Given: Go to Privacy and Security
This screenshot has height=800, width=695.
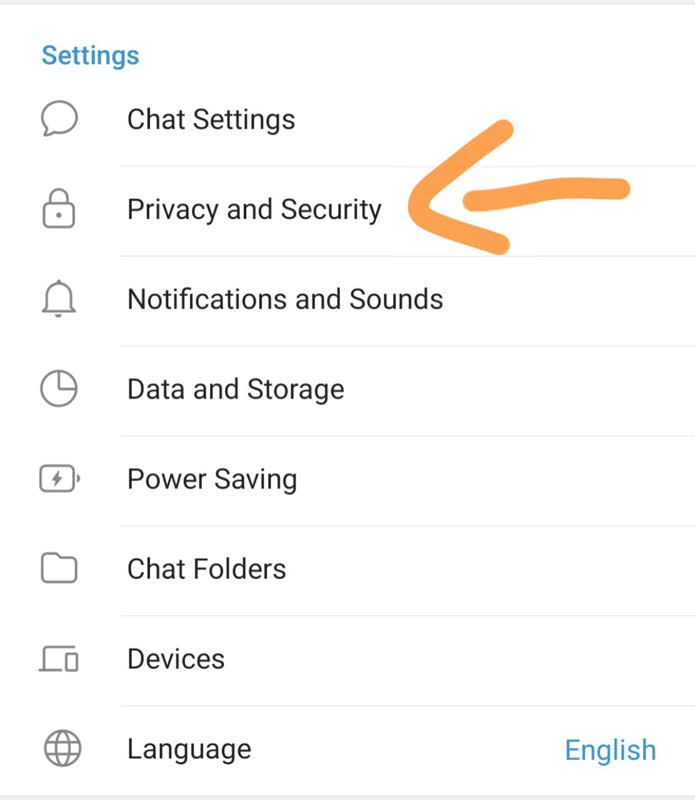Looking at the screenshot, I should 254,210.
